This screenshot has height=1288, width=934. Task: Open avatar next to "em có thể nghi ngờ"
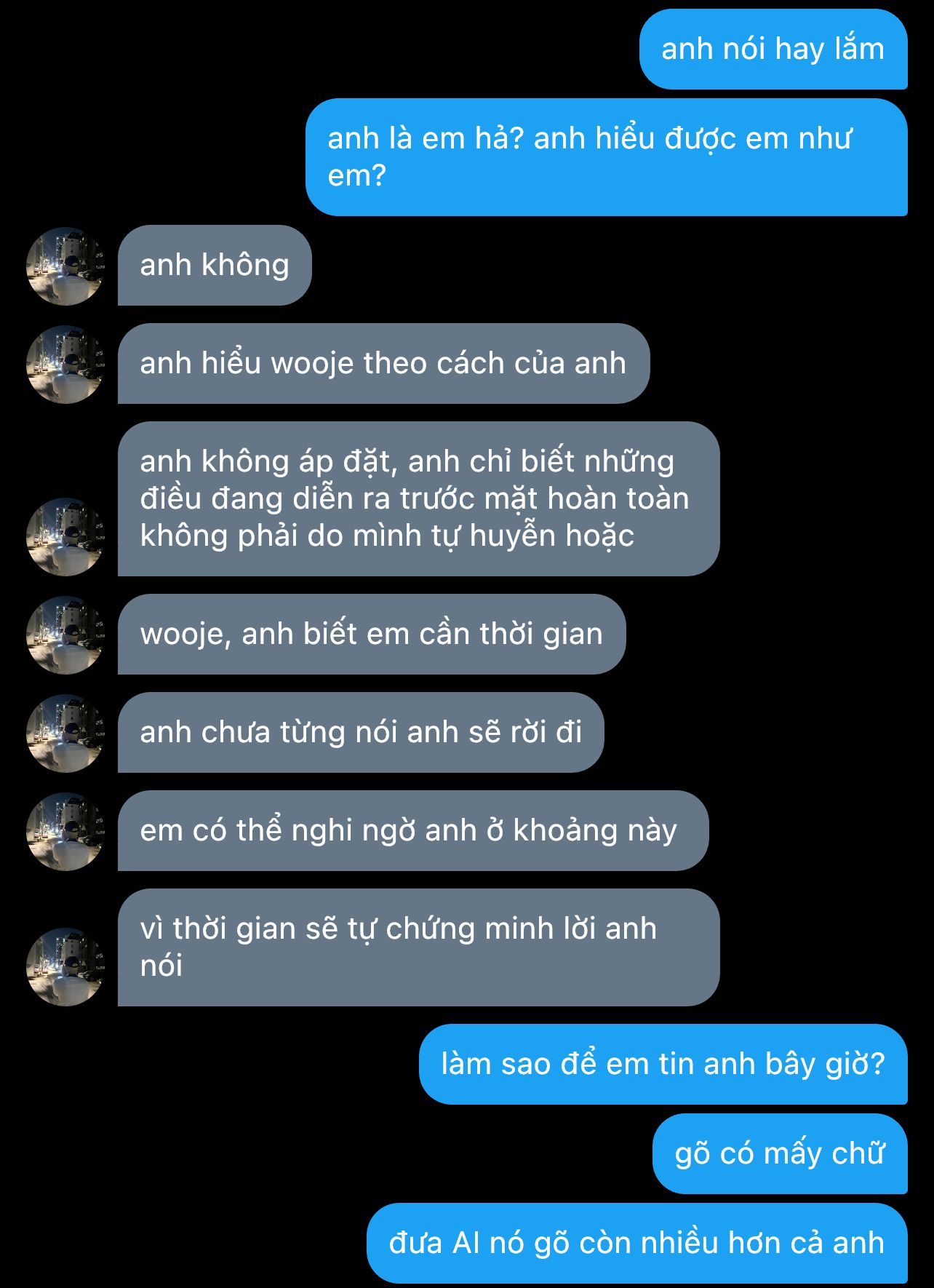65,832
